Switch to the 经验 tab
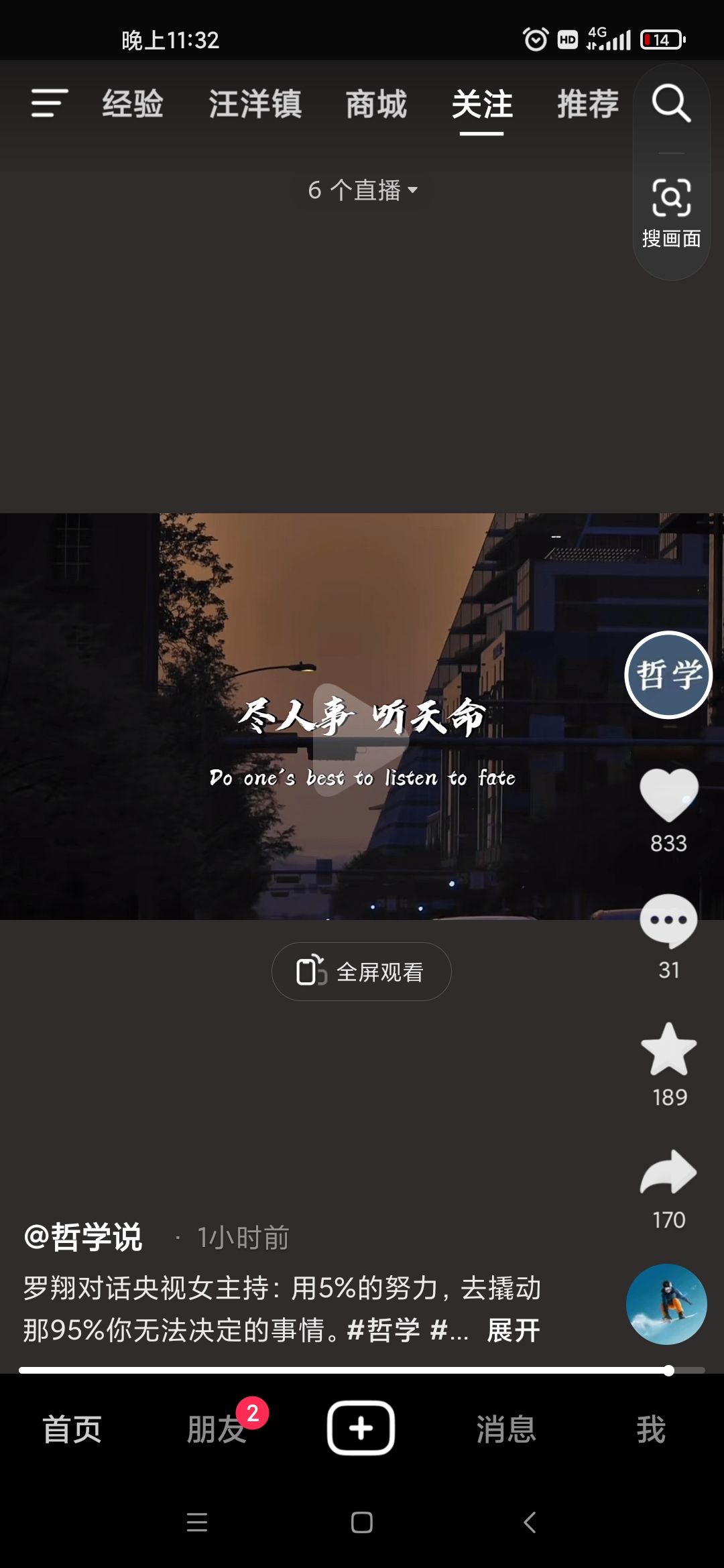 (133, 105)
